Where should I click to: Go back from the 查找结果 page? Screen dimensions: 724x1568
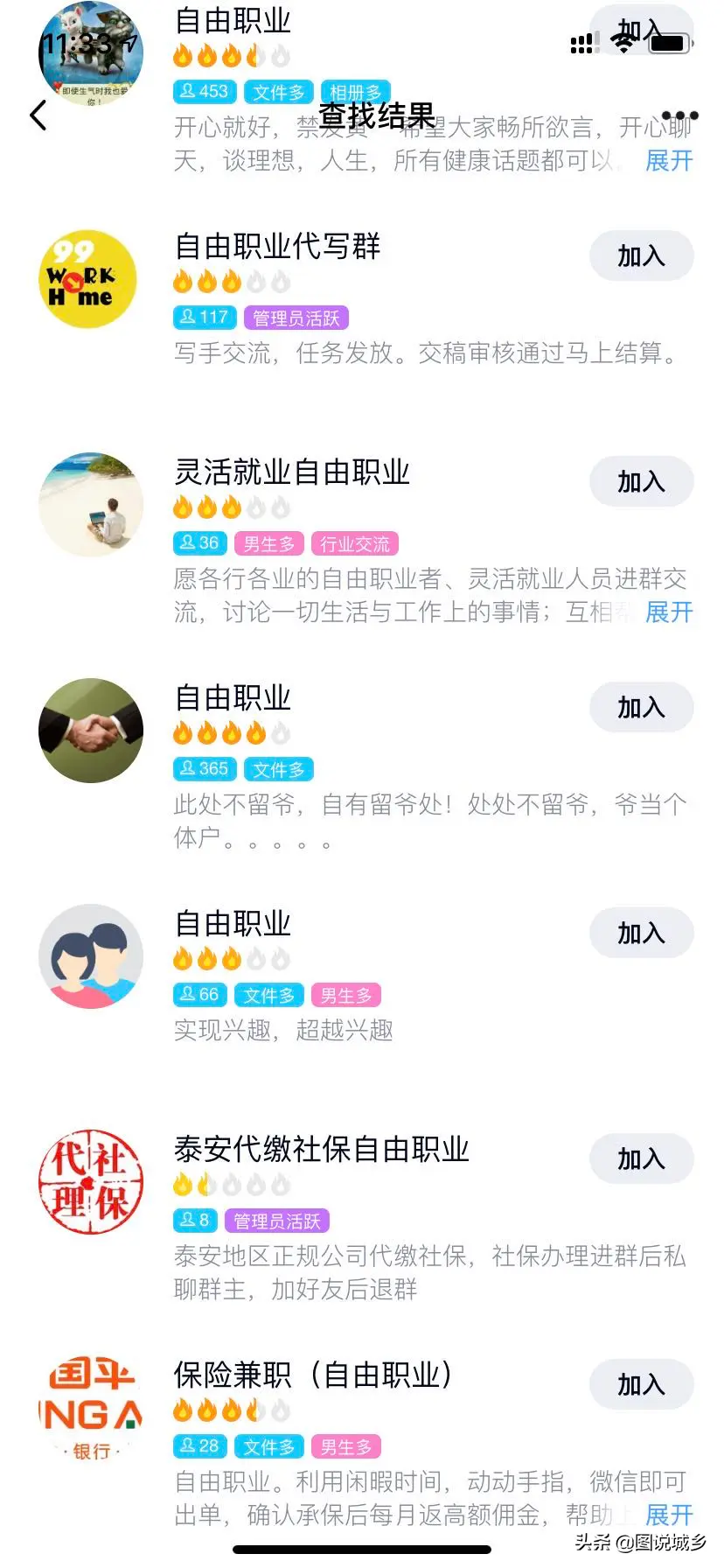tap(38, 115)
